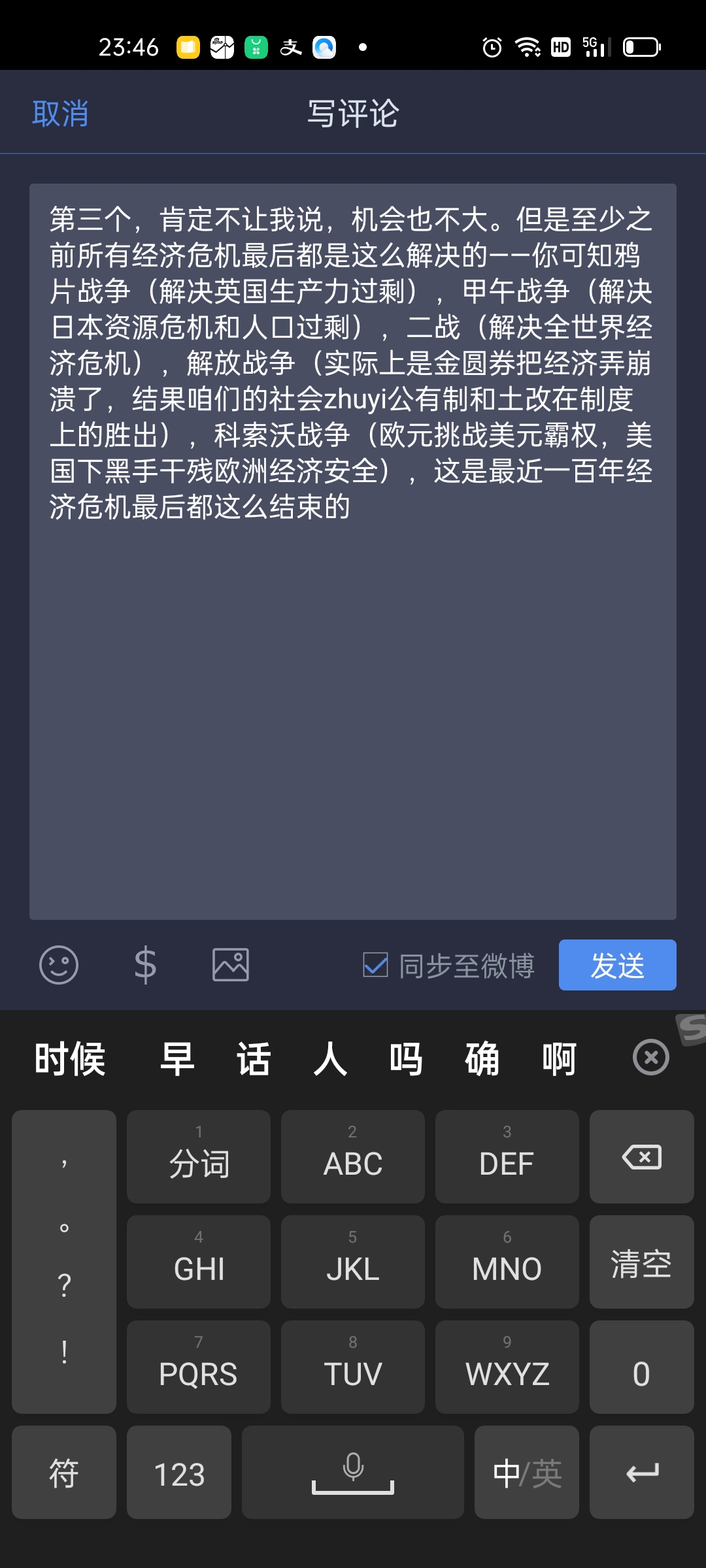The height and width of the screenshot is (1568, 706).
Task: Switch to the 123 numeric keyboard
Action: point(179,1473)
